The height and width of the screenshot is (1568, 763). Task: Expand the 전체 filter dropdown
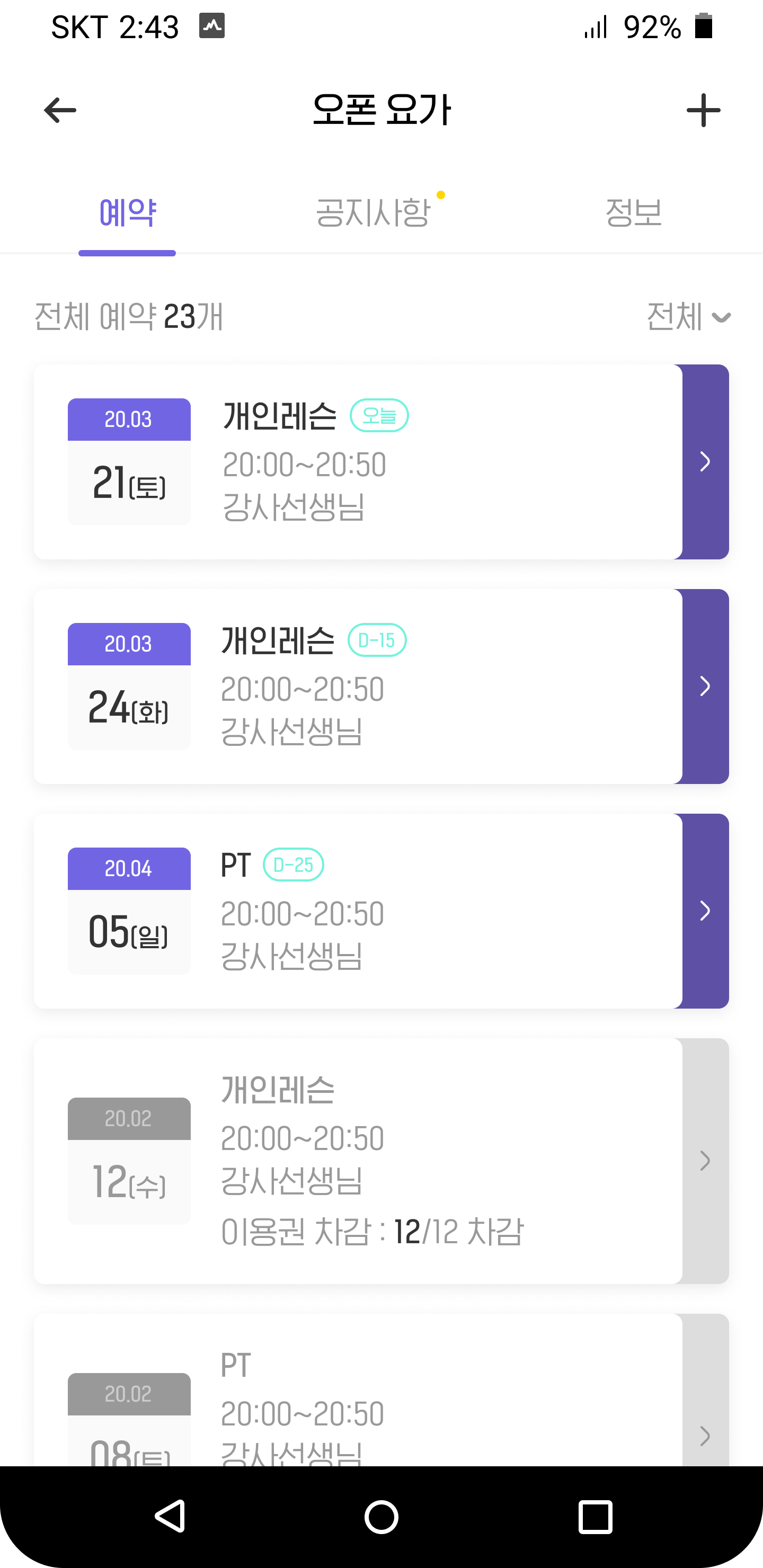(688, 317)
